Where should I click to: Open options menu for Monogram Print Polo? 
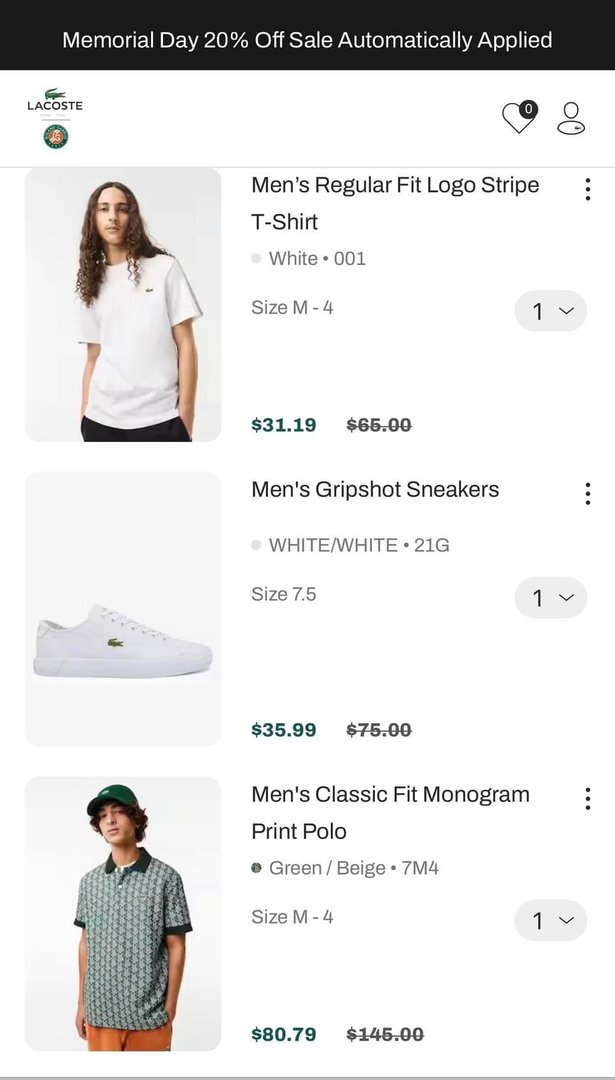(x=587, y=798)
